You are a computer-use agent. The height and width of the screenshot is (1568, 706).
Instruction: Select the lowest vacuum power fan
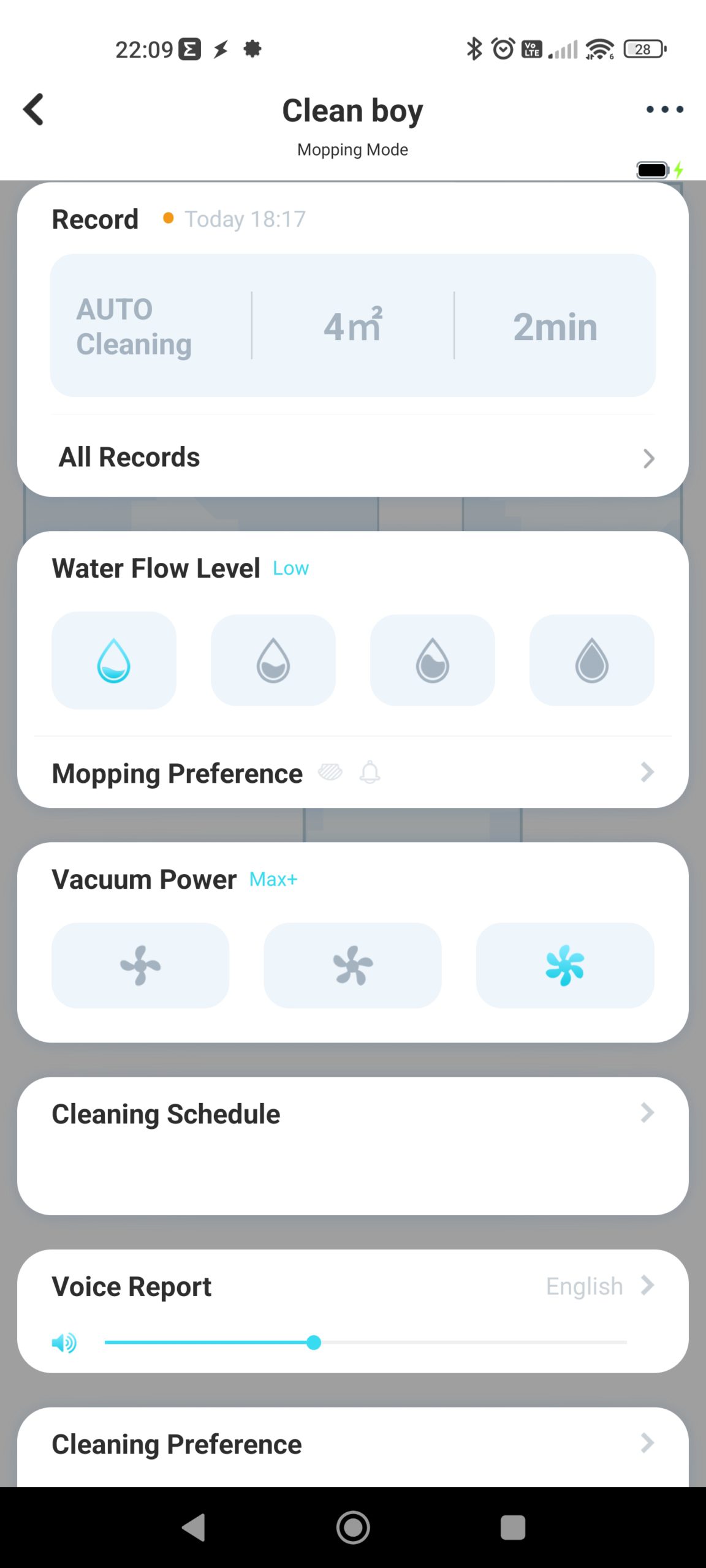point(140,965)
